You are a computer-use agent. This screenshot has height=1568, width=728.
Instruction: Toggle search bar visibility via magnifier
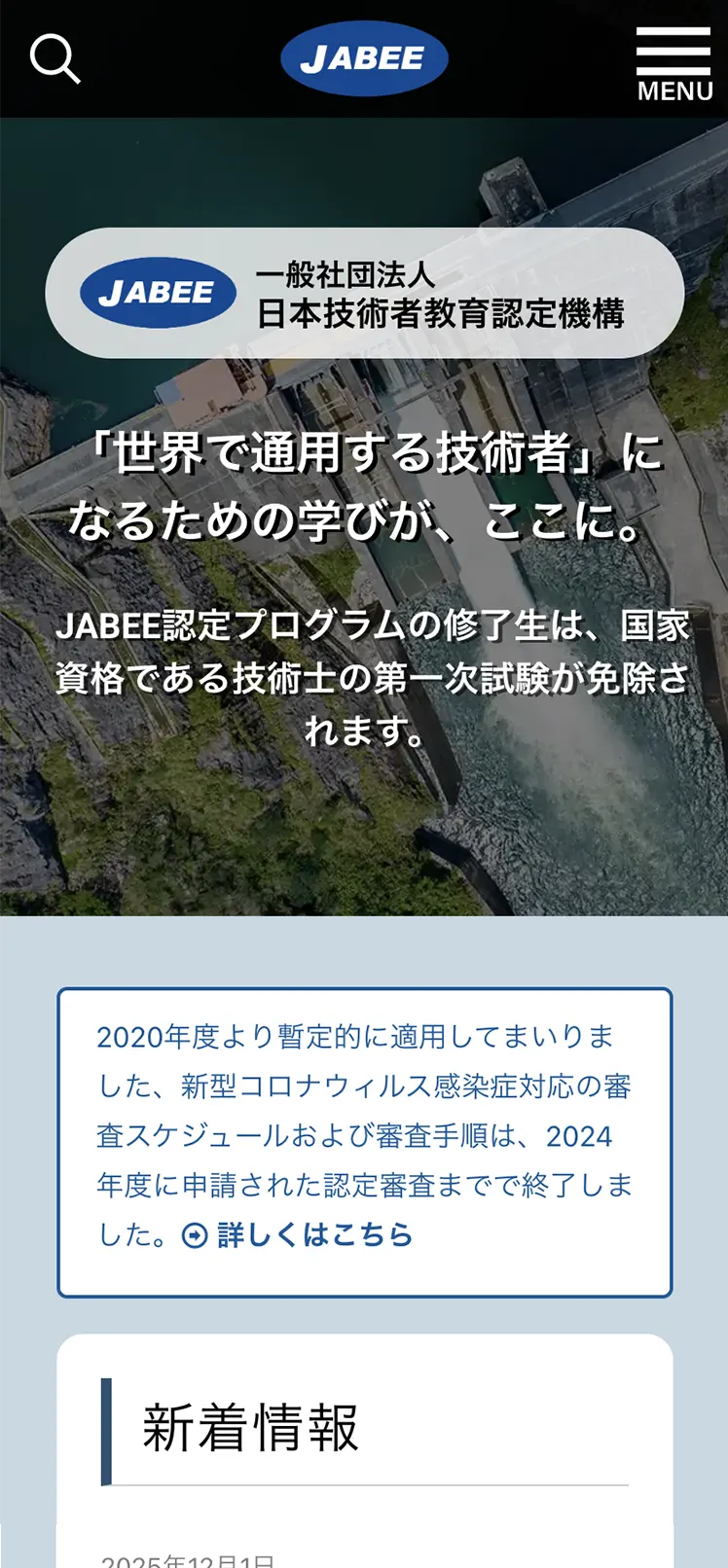pyautogui.click(x=57, y=58)
